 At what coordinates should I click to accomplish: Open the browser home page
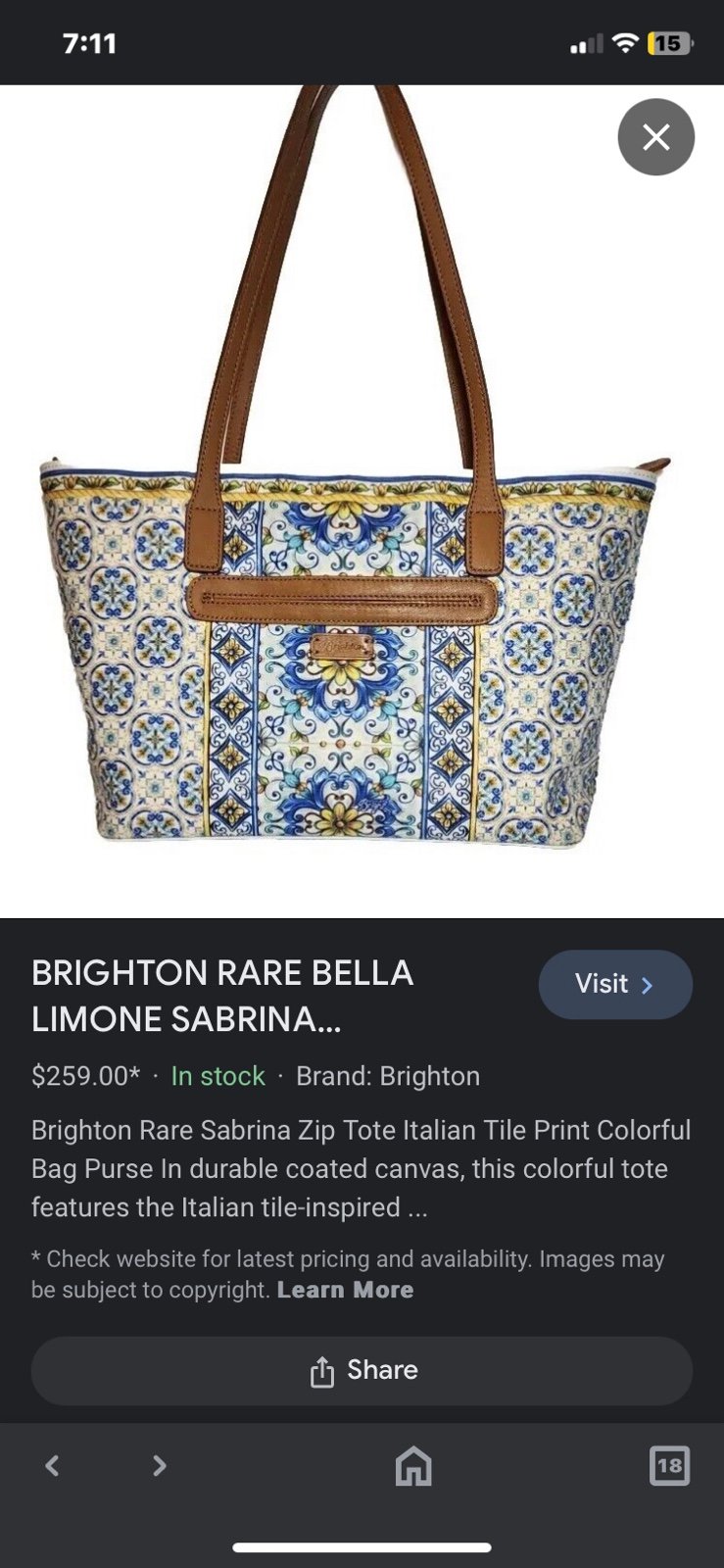tap(413, 1466)
